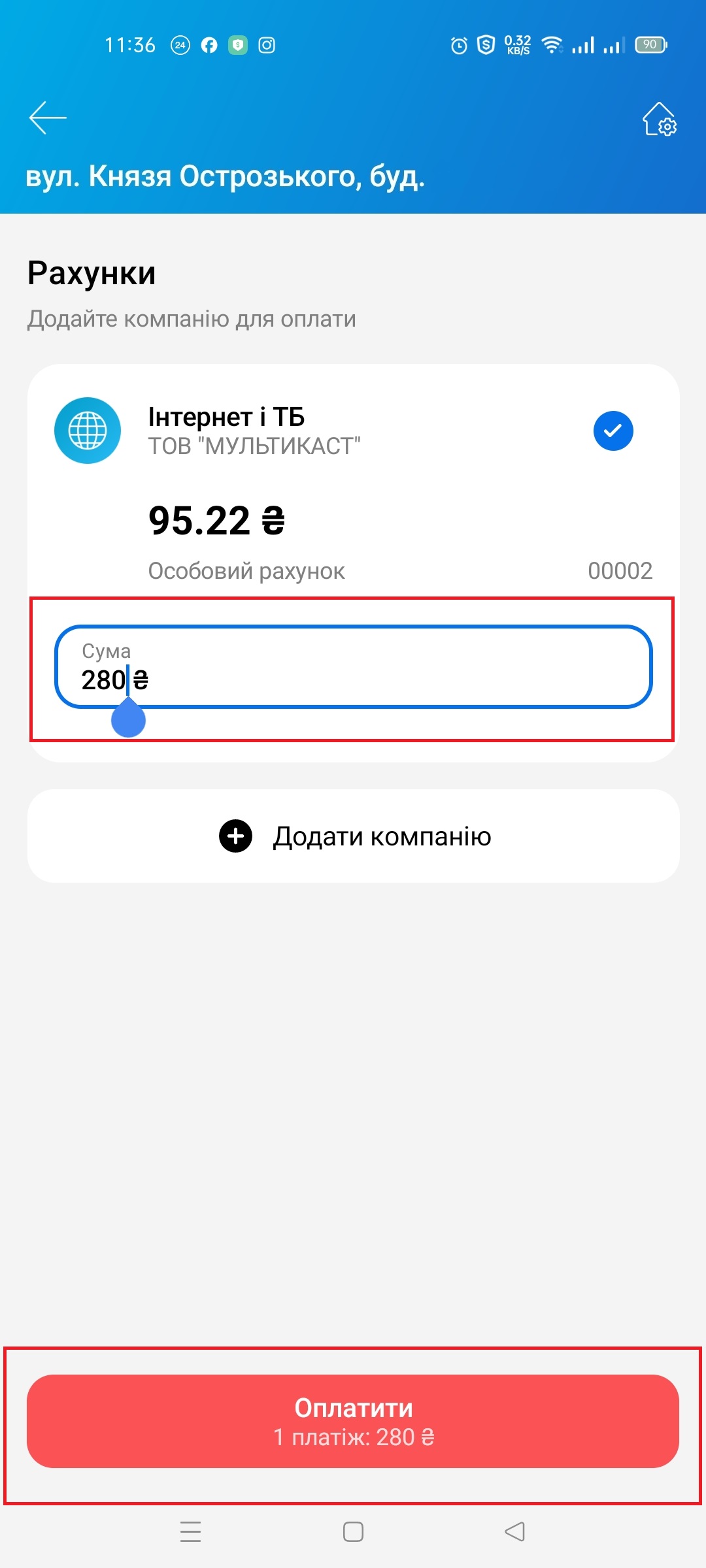Open the recent apps system button
The width and height of the screenshot is (706, 1568).
coord(190,1531)
